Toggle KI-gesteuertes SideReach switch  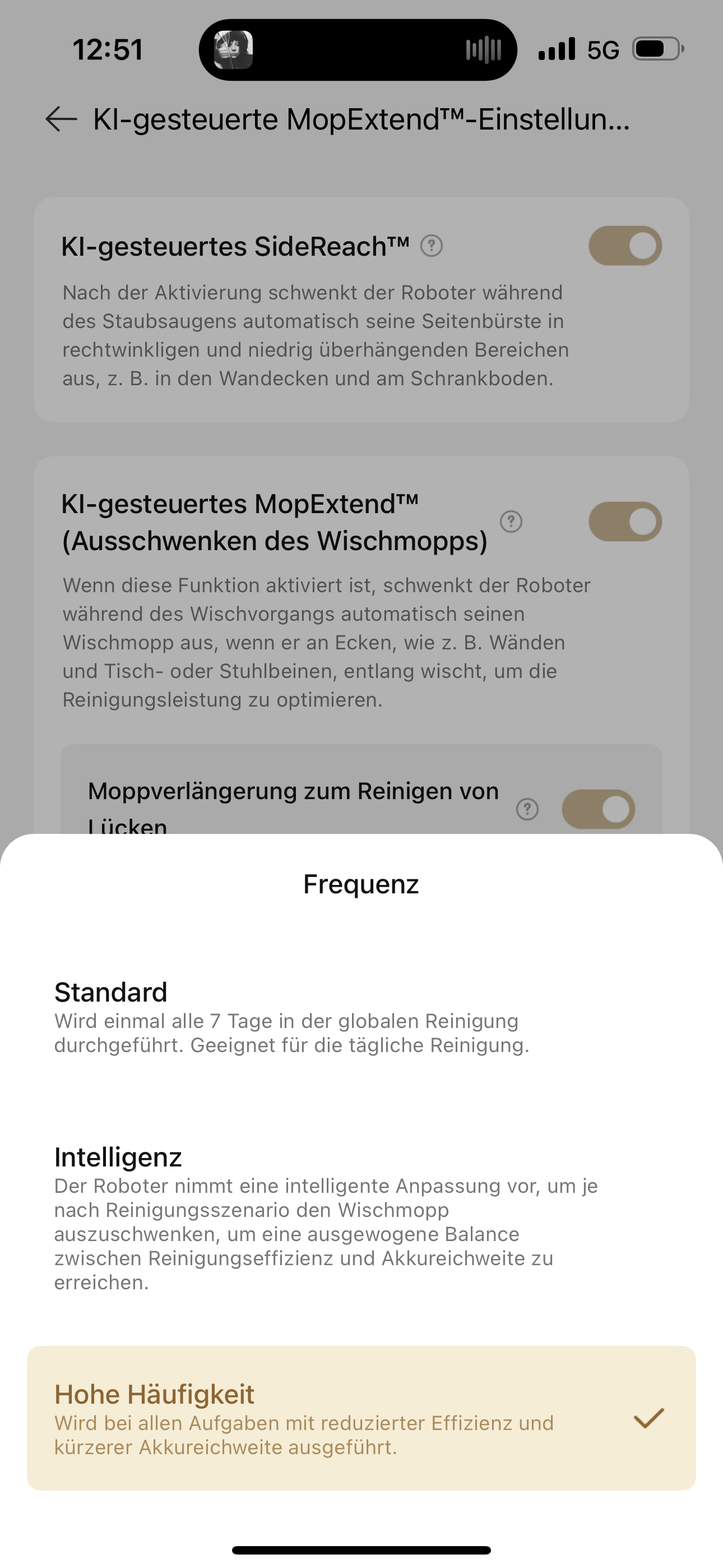click(624, 246)
